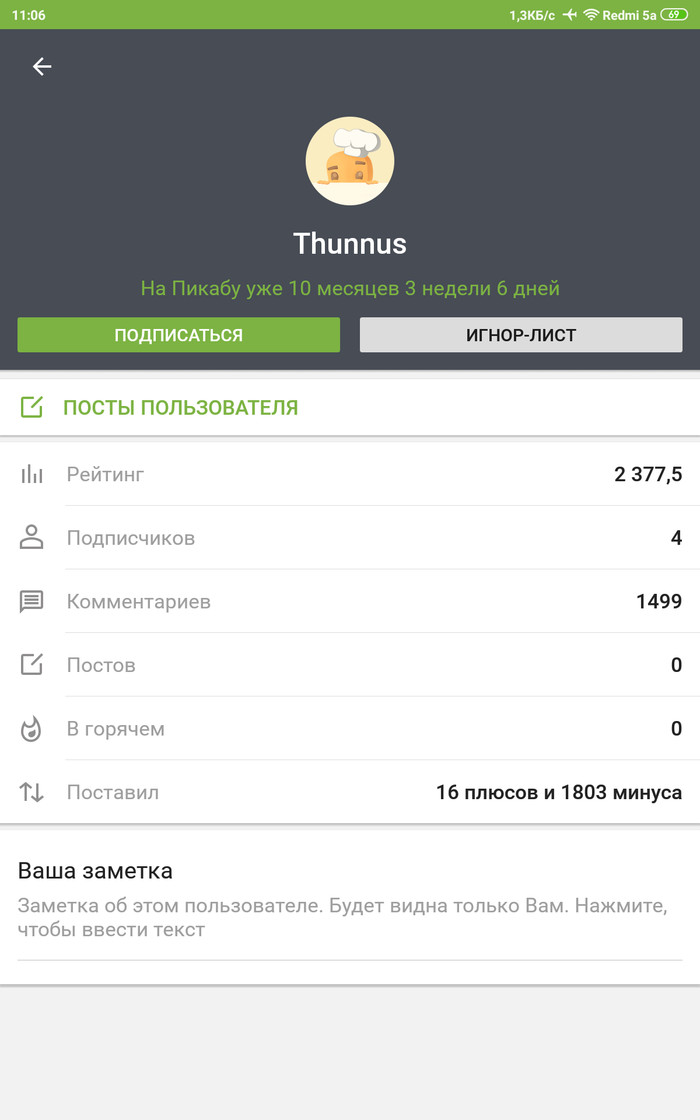Go back using the arrow icon
This screenshot has width=700, height=1120.
[x=42, y=67]
